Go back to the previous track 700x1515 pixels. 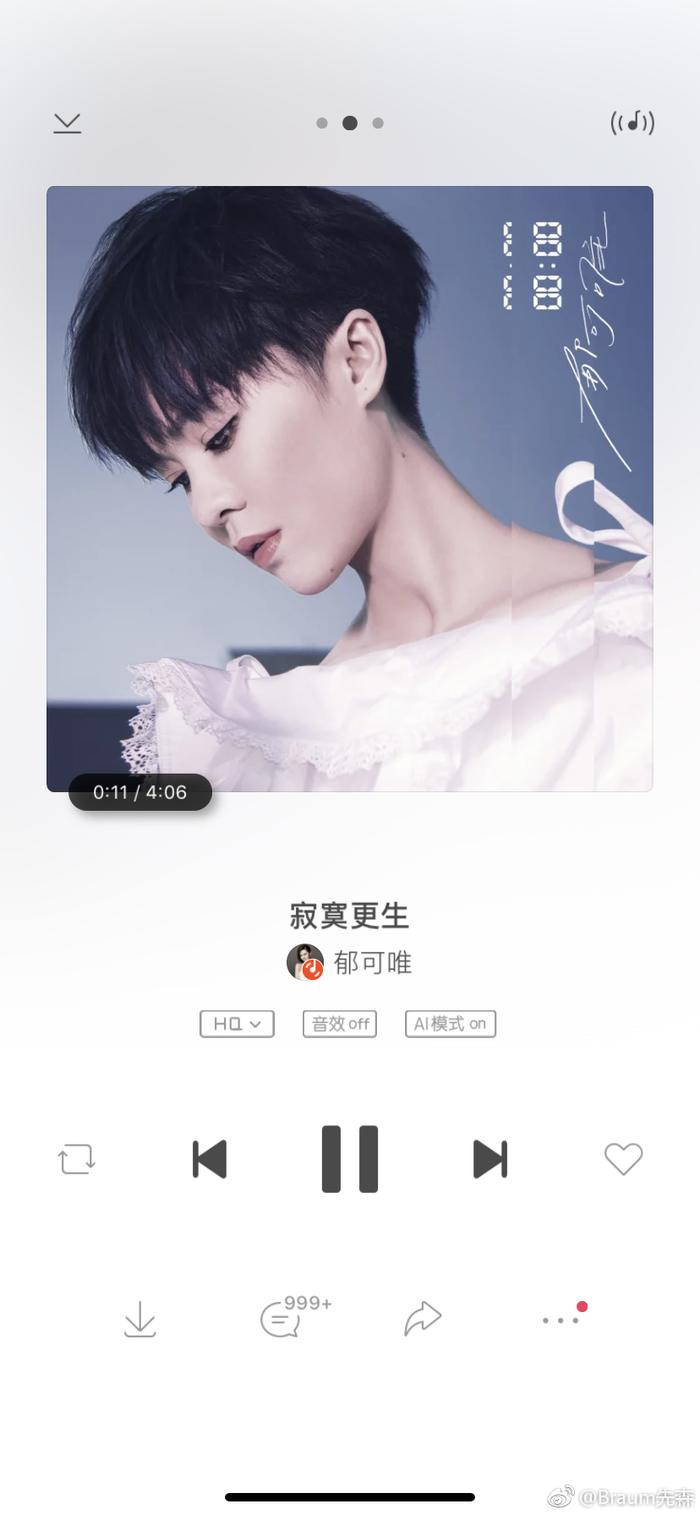tap(209, 1159)
